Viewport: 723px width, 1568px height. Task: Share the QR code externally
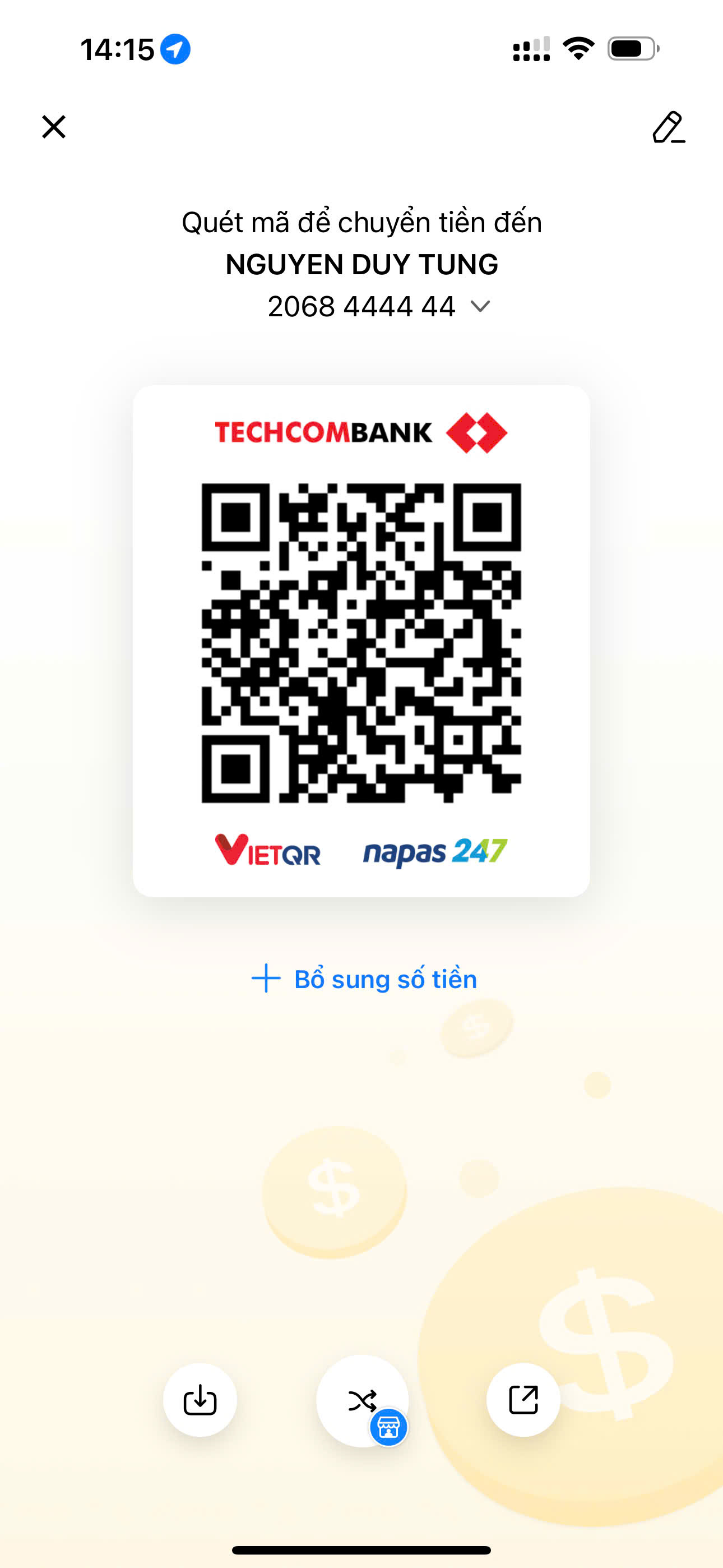coord(523,1400)
